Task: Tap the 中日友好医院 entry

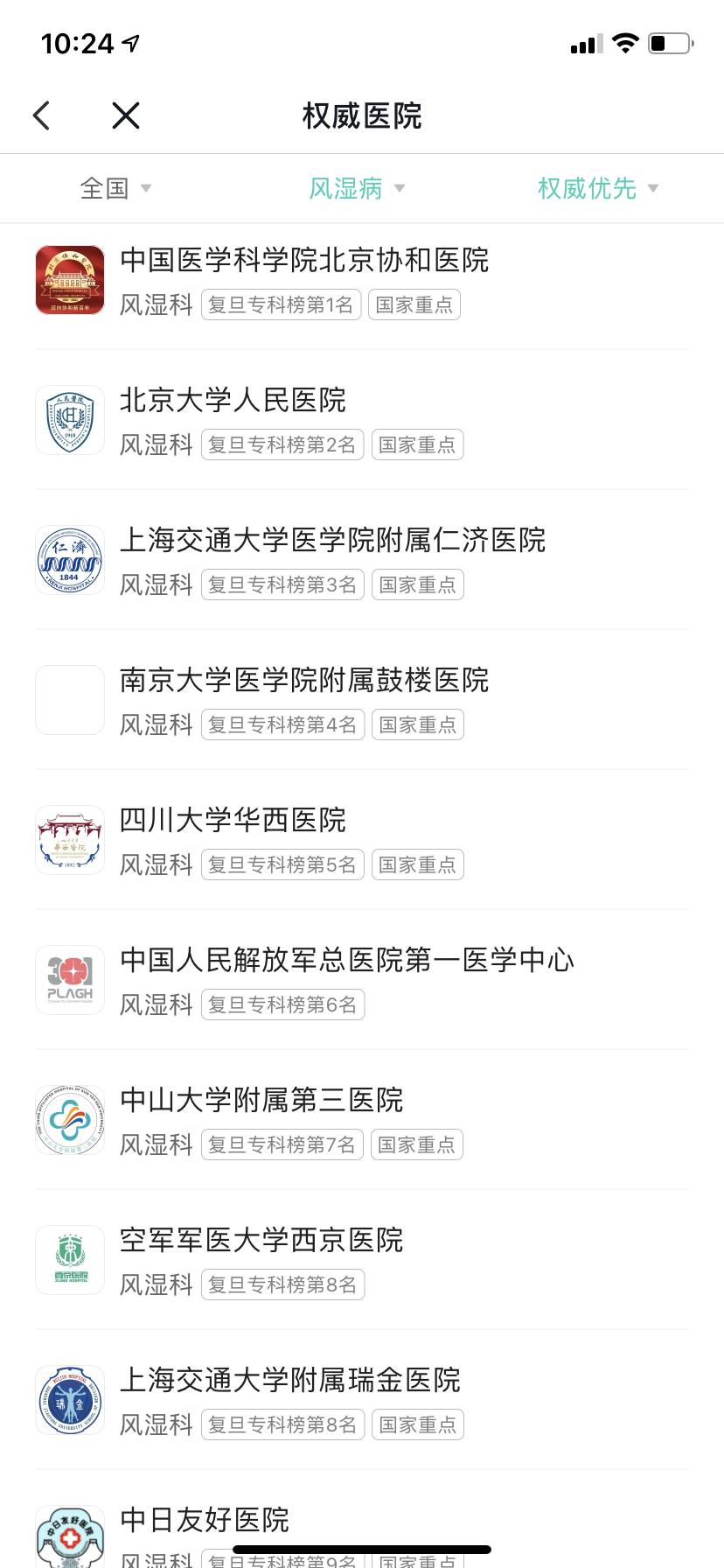Action: 205,1520
